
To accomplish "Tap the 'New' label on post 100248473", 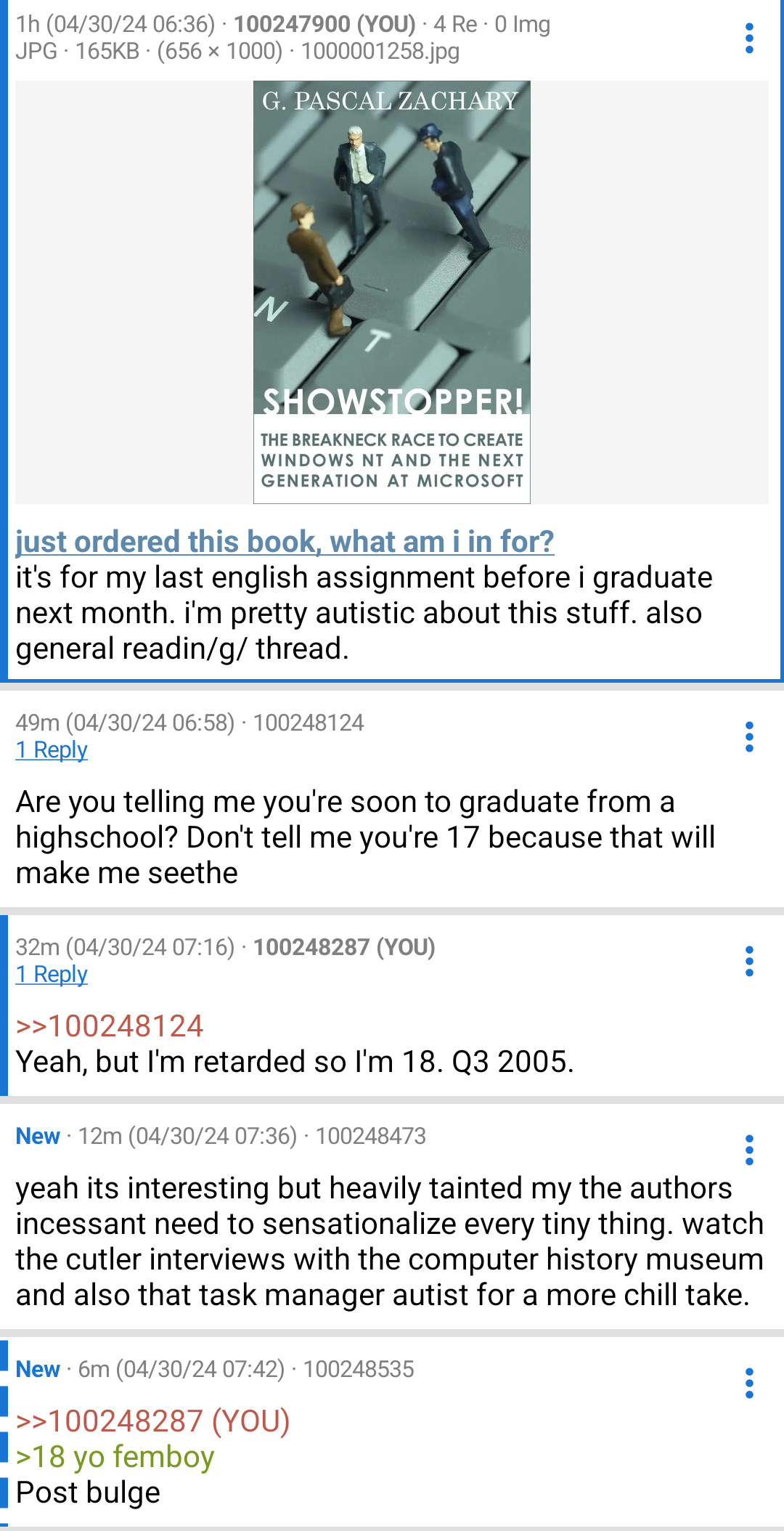I will (37, 1135).
